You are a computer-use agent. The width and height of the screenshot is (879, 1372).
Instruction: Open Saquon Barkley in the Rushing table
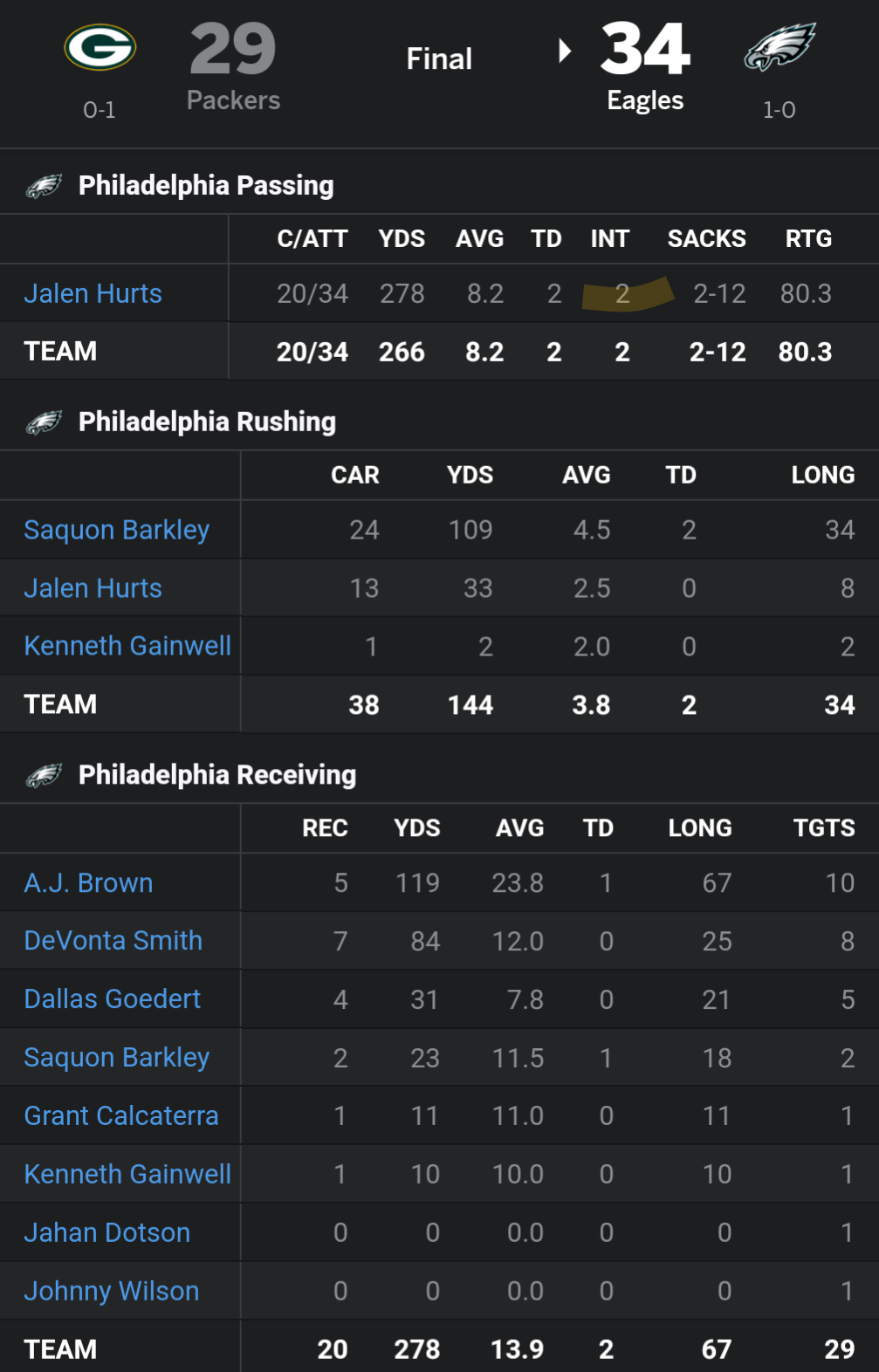click(116, 530)
